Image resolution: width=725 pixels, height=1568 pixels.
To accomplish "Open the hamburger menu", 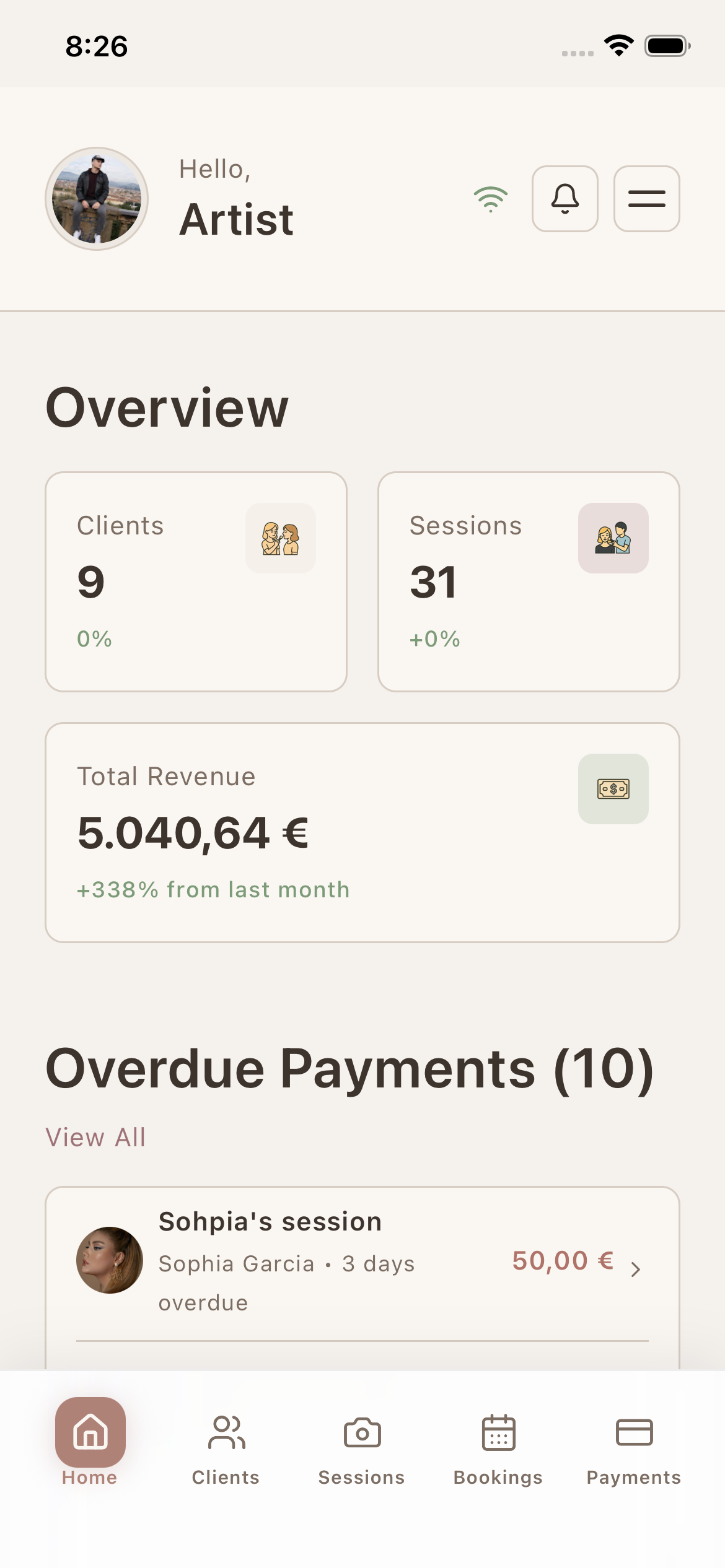I will click(646, 199).
